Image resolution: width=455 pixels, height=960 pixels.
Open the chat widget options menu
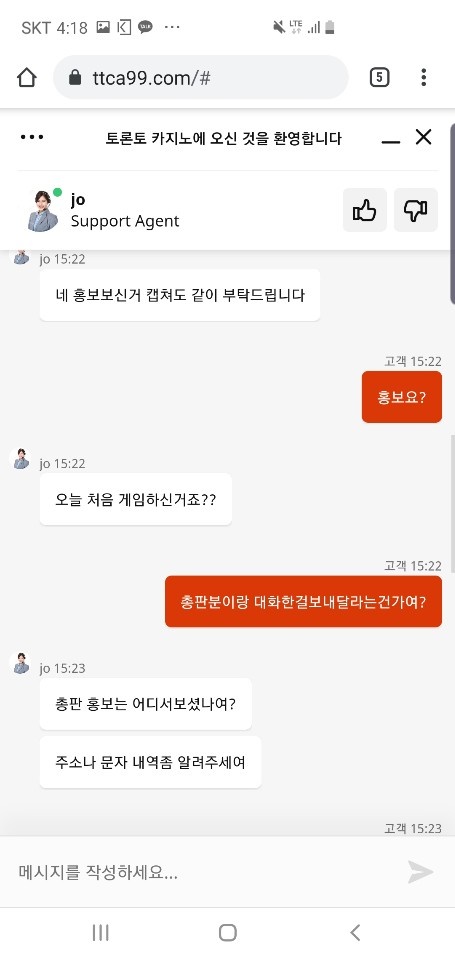pos(32,137)
